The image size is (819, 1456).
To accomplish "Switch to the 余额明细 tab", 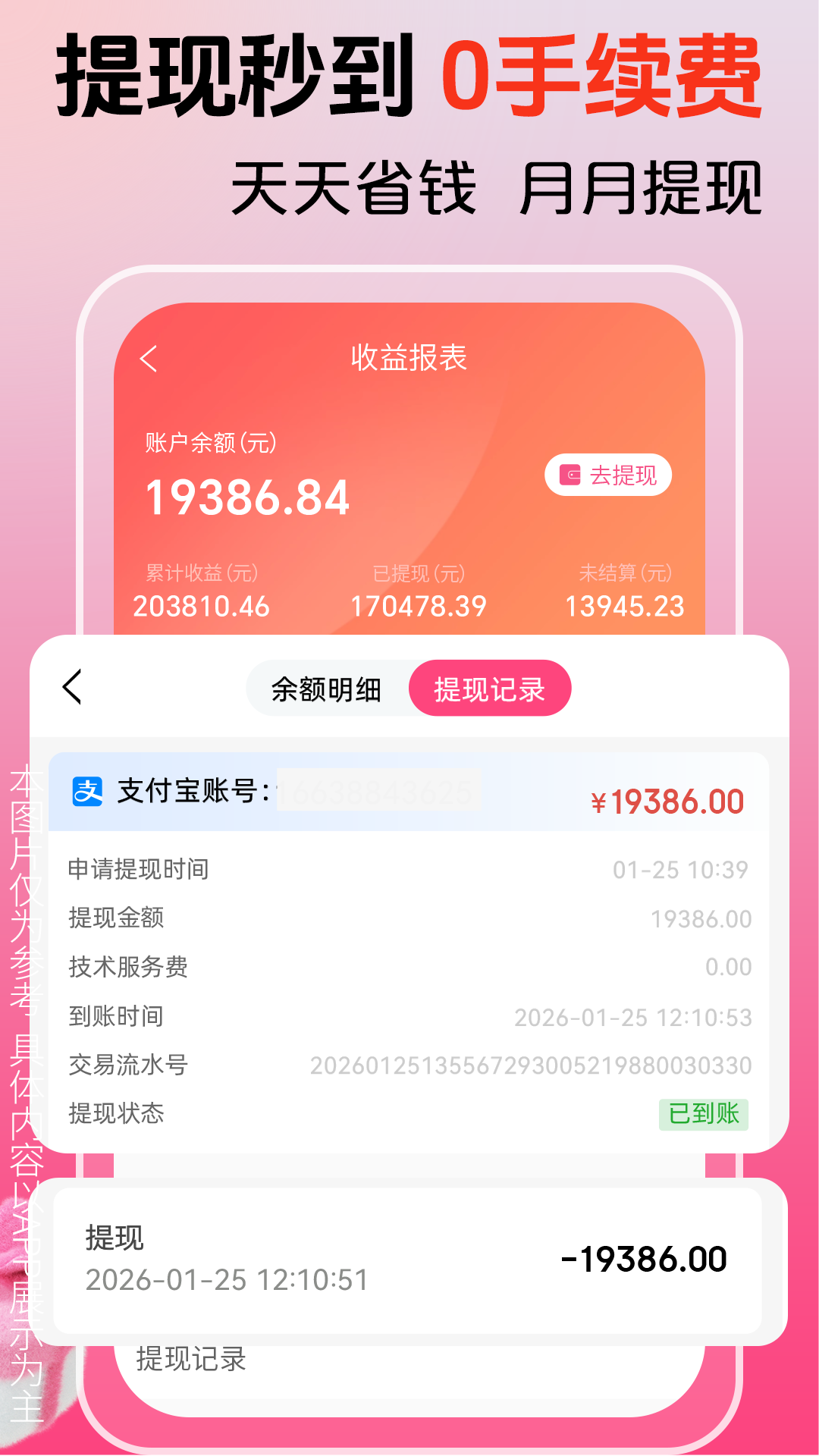I will tap(326, 687).
